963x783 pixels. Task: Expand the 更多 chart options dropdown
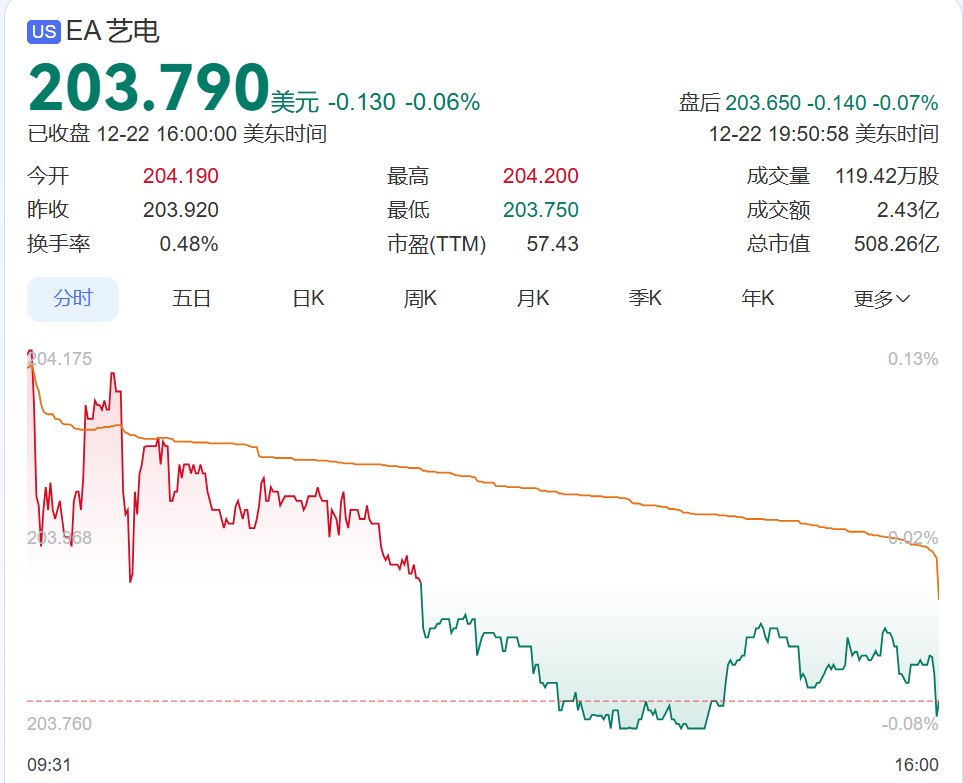click(x=881, y=299)
